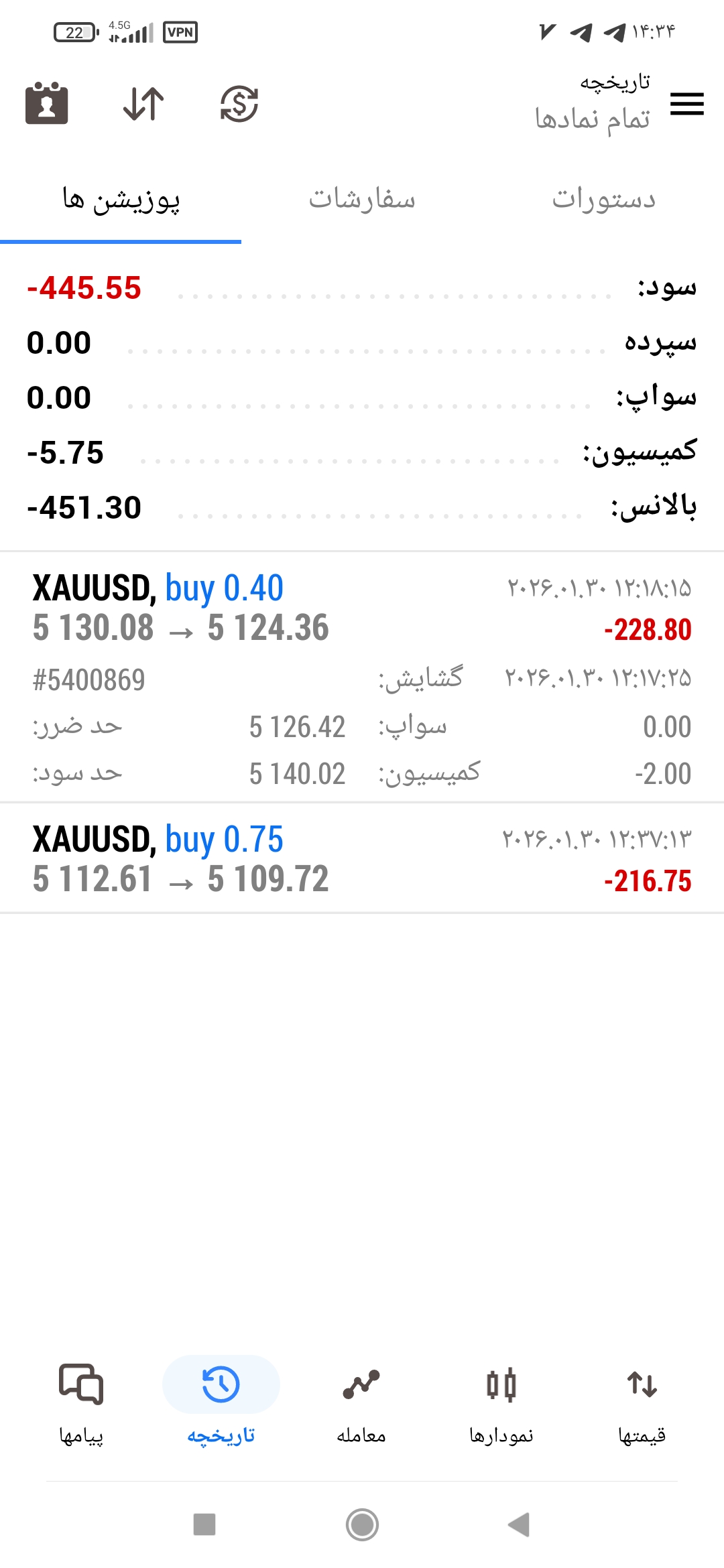Screen dimensions: 724x1568
Task: Open the نمودارها charts tab
Action: [501, 1402]
